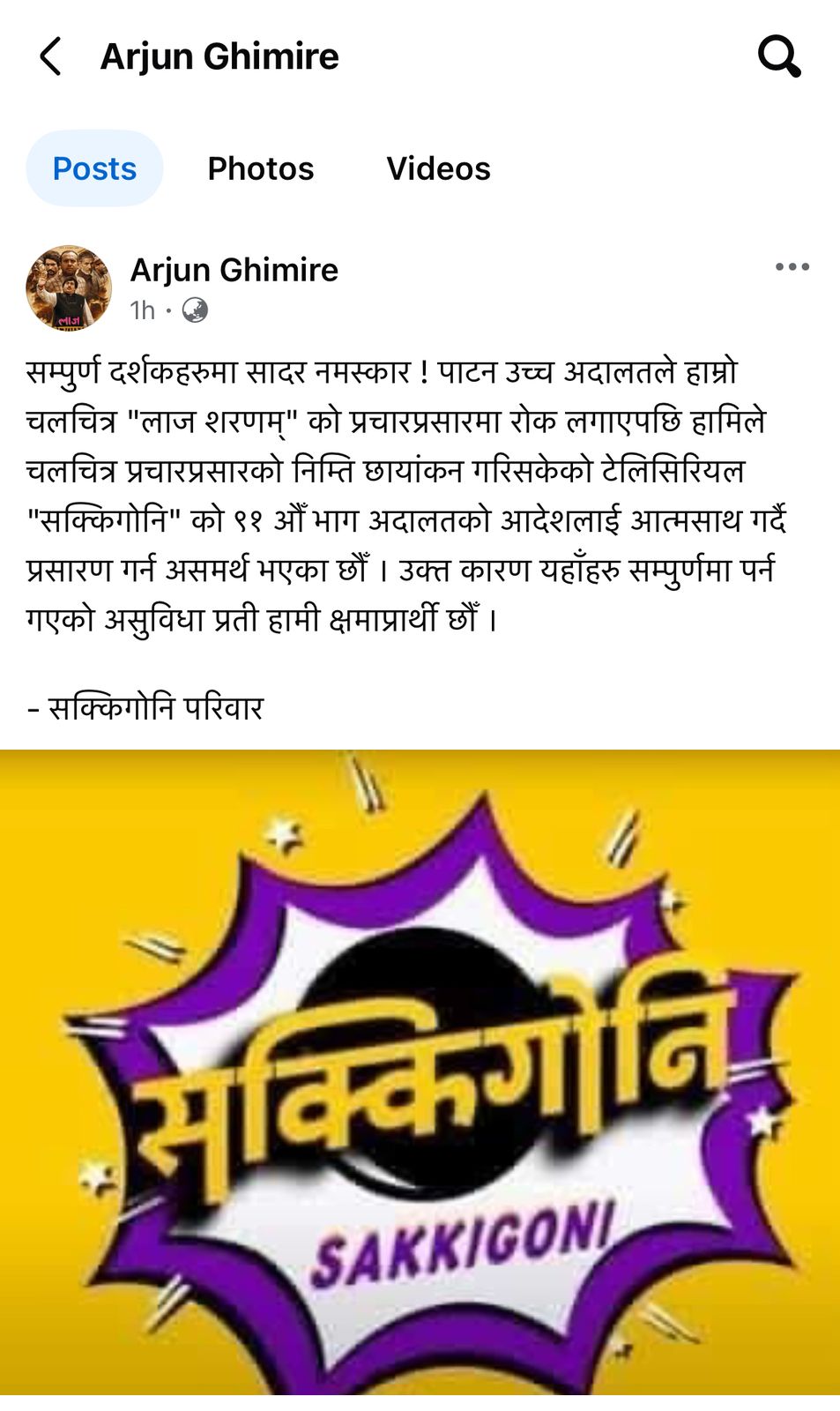Open the Sakkigoni post image

(x=420, y=1071)
